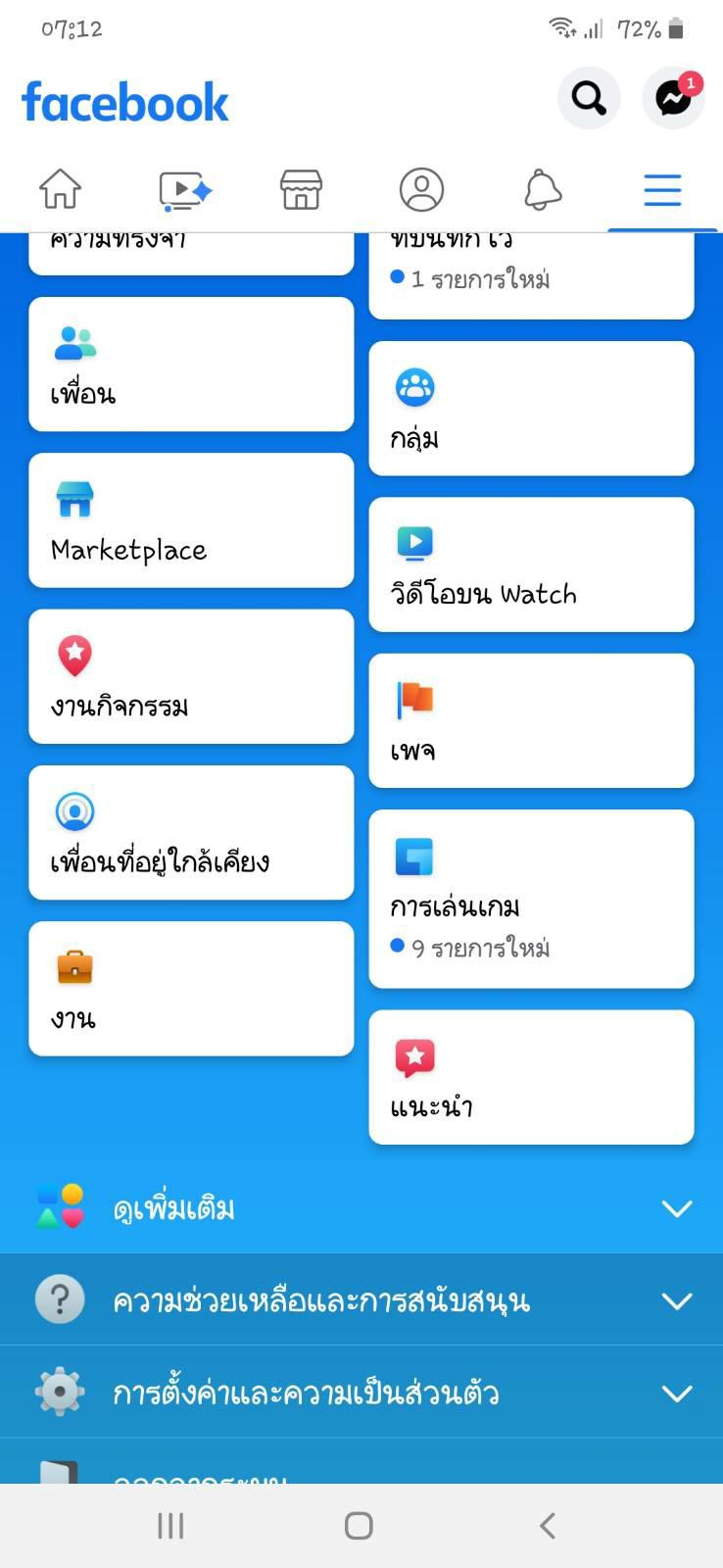Open the Marketplace card
The height and width of the screenshot is (1568, 723).
click(191, 520)
